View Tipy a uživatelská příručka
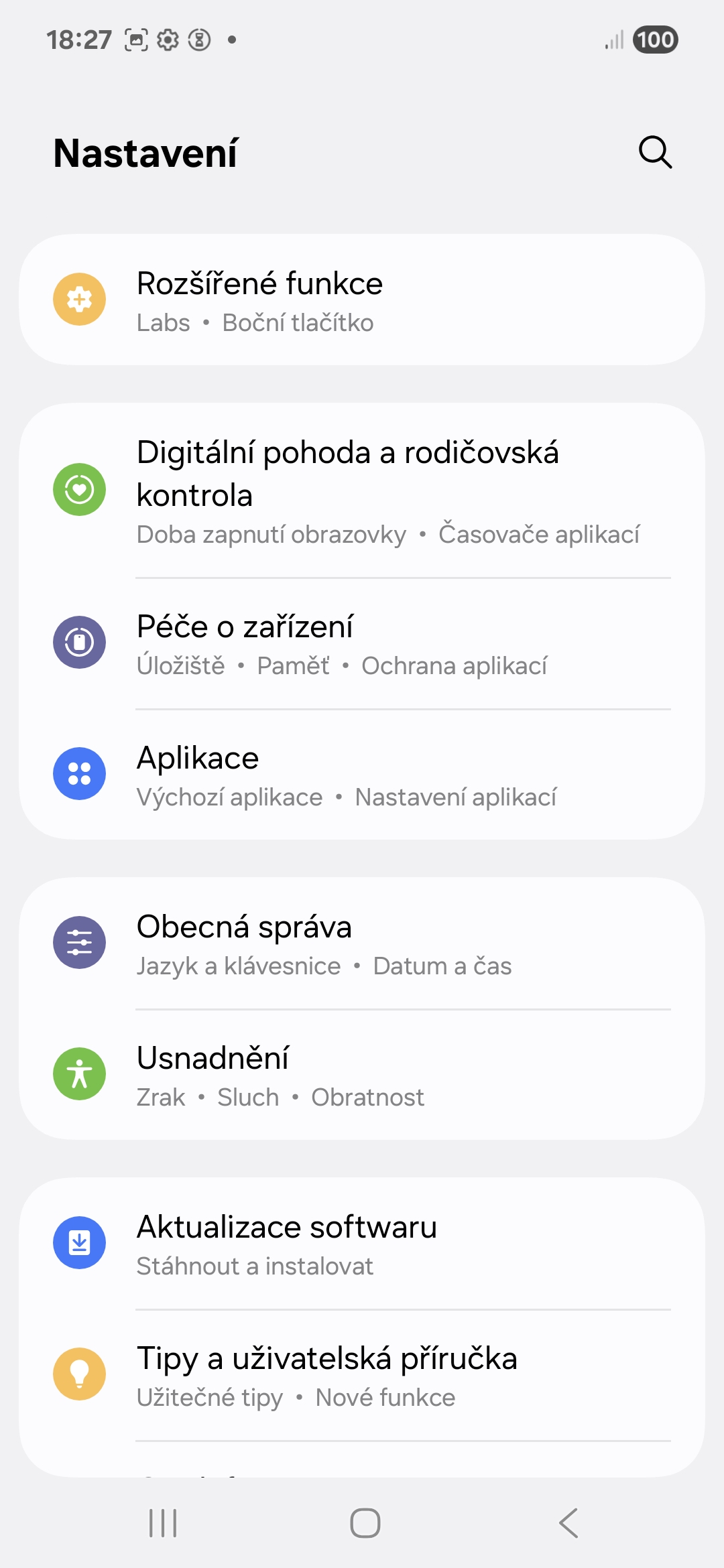 point(362,1375)
